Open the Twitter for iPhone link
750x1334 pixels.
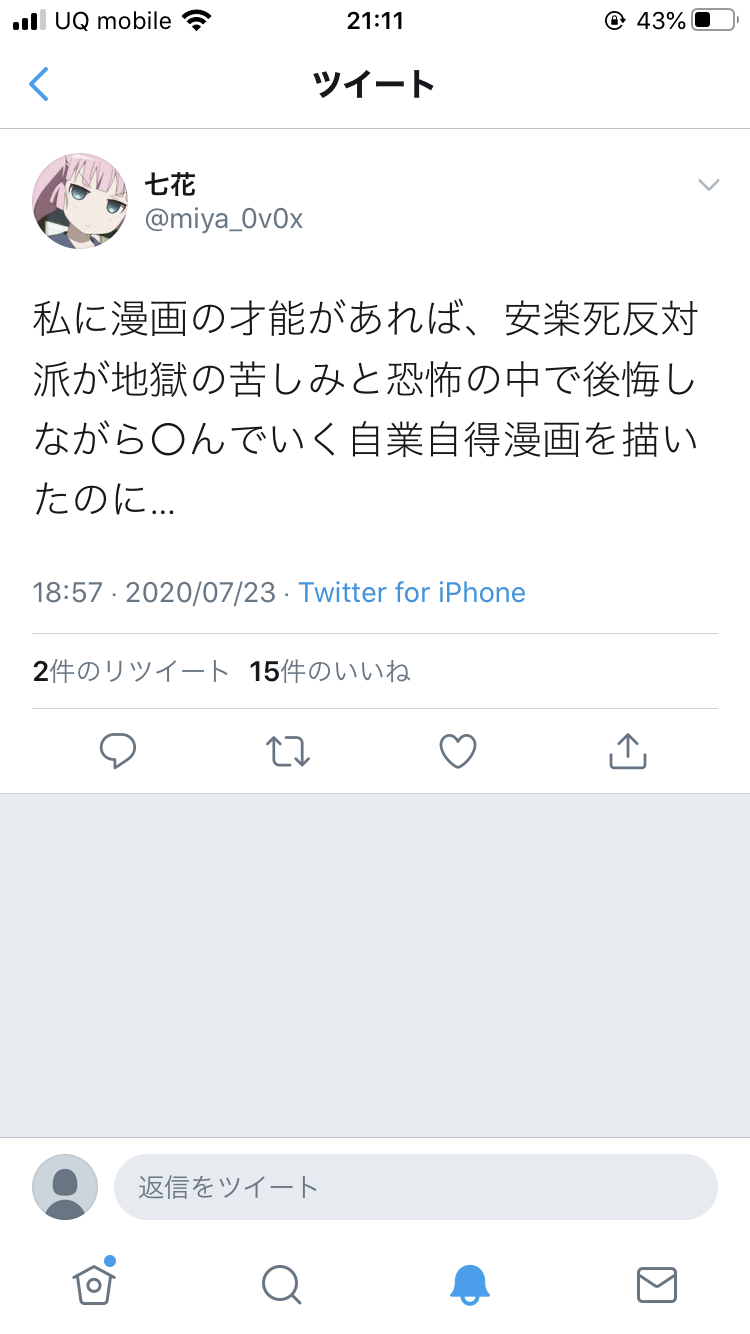412,592
